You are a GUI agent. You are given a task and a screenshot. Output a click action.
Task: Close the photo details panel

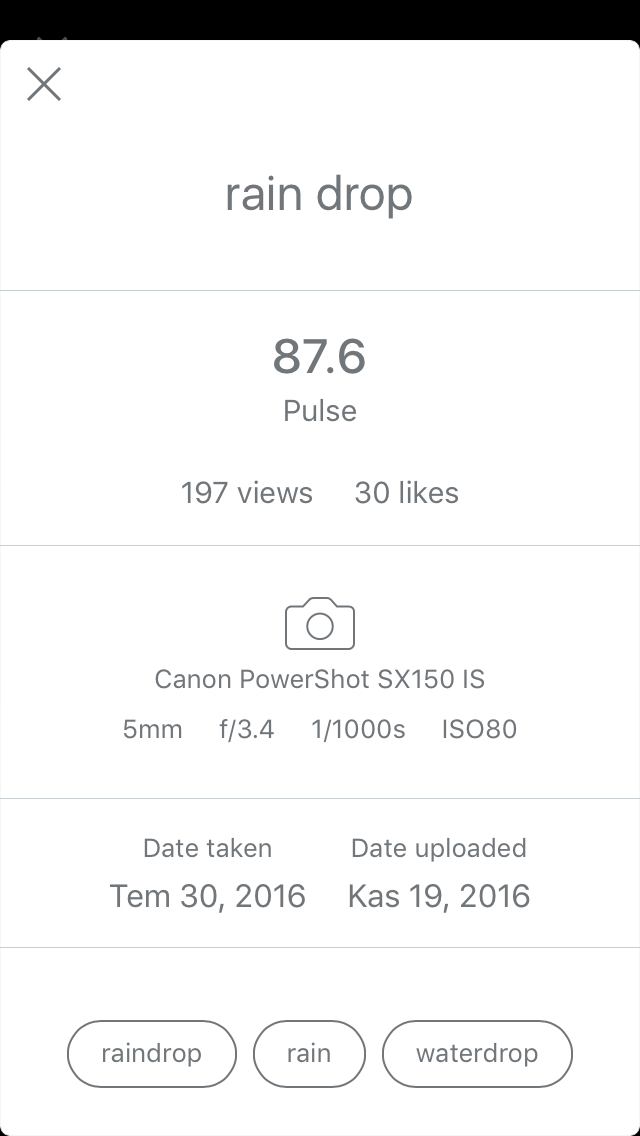click(x=44, y=84)
